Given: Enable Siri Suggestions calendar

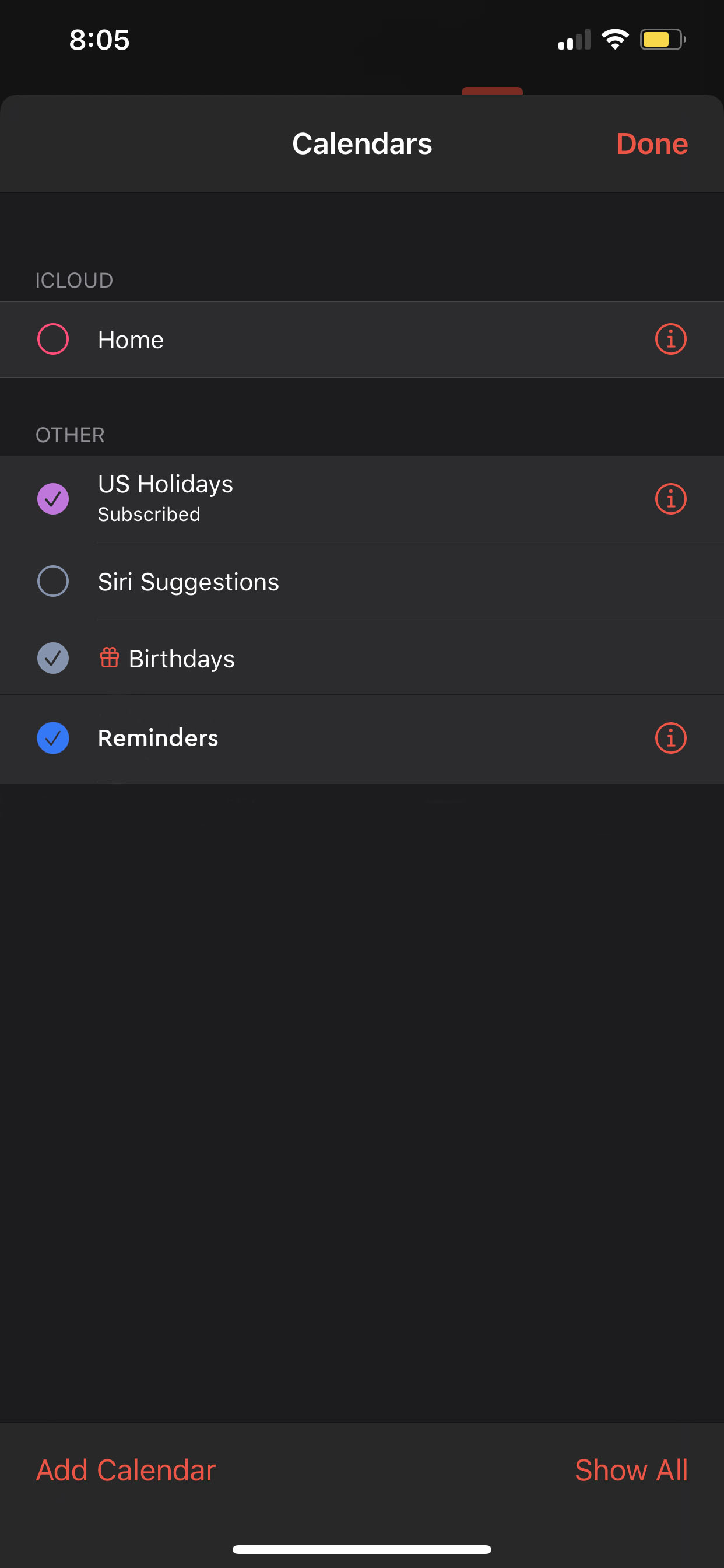Looking at the screenshot, I should click(53, 582).
